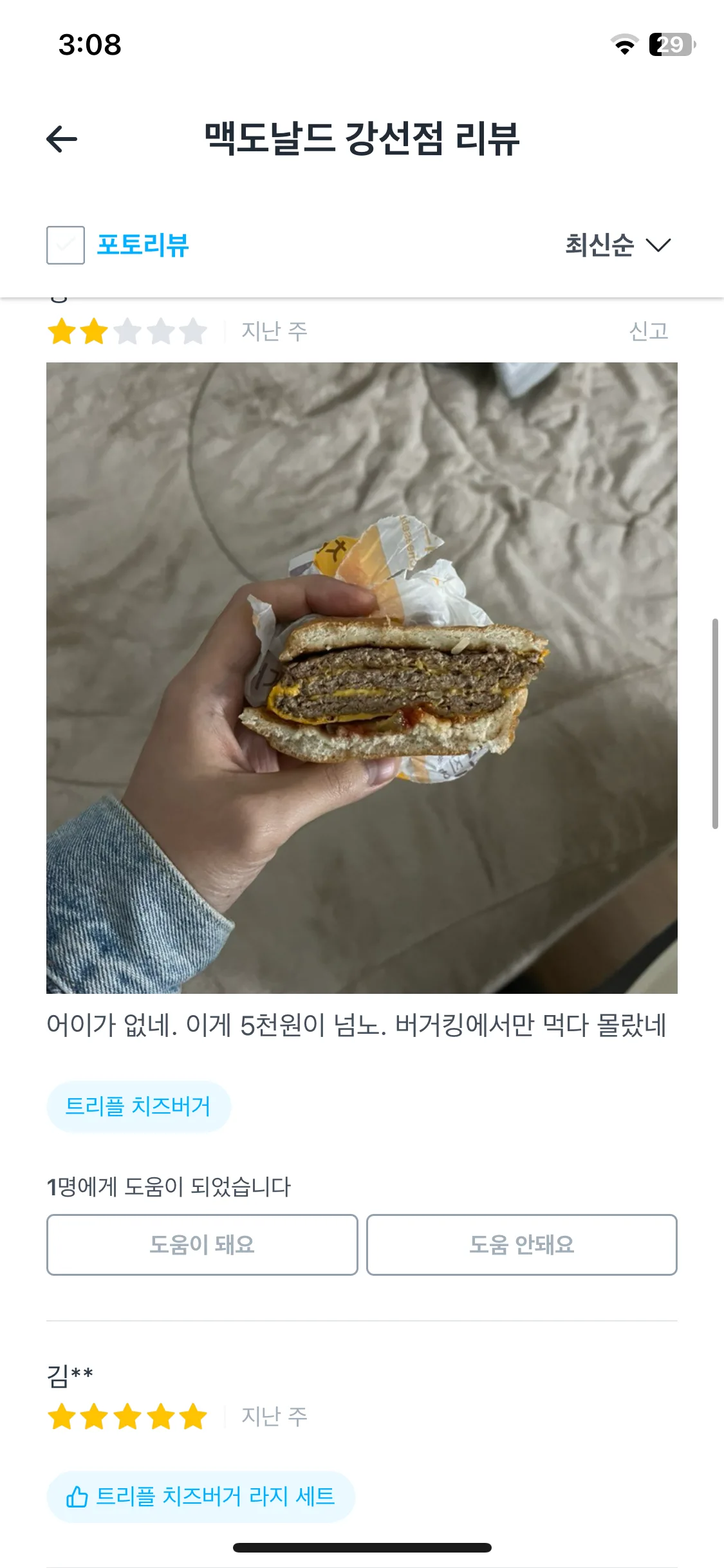
Task: Go back using the arrow icon
Action: point(62,139)
